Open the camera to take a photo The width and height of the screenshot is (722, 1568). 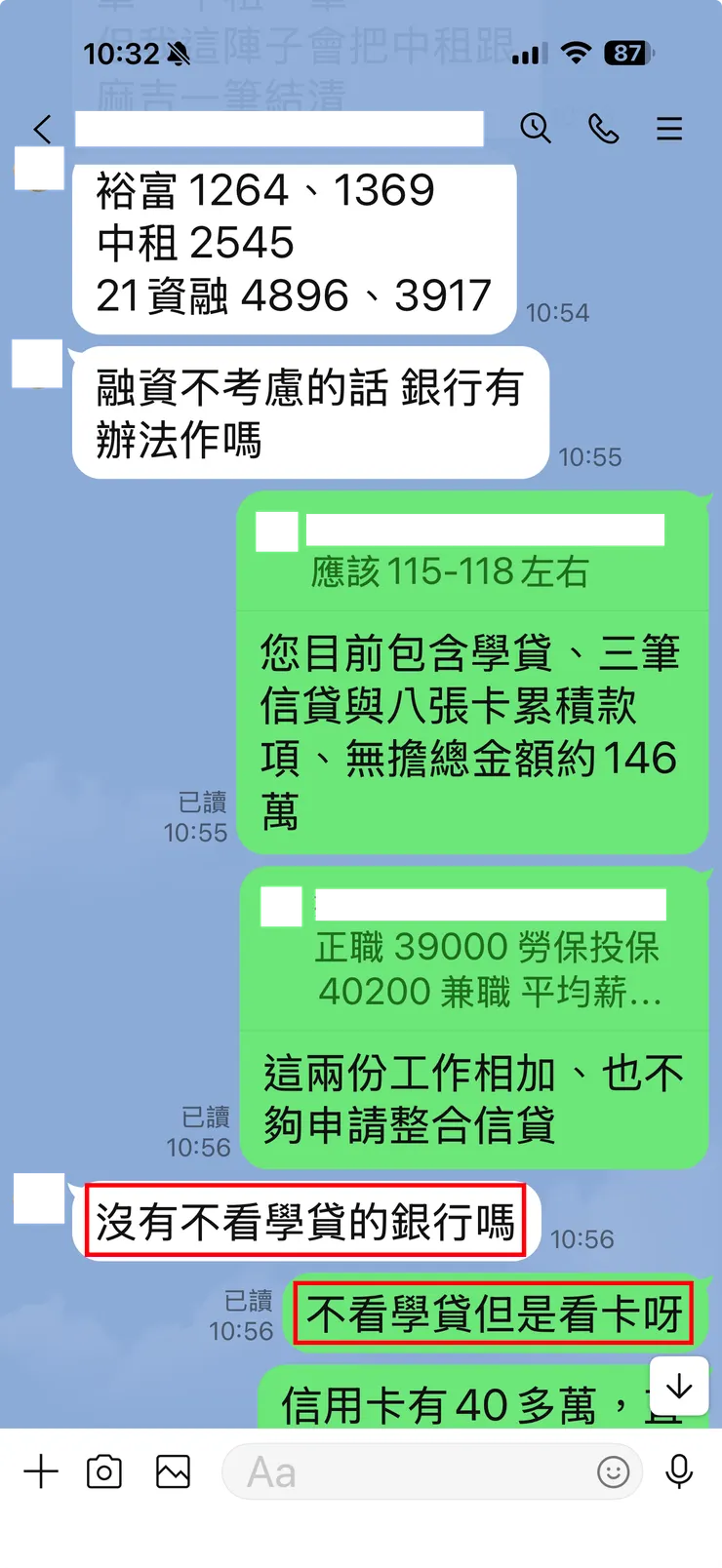[x=103, y=1471]
